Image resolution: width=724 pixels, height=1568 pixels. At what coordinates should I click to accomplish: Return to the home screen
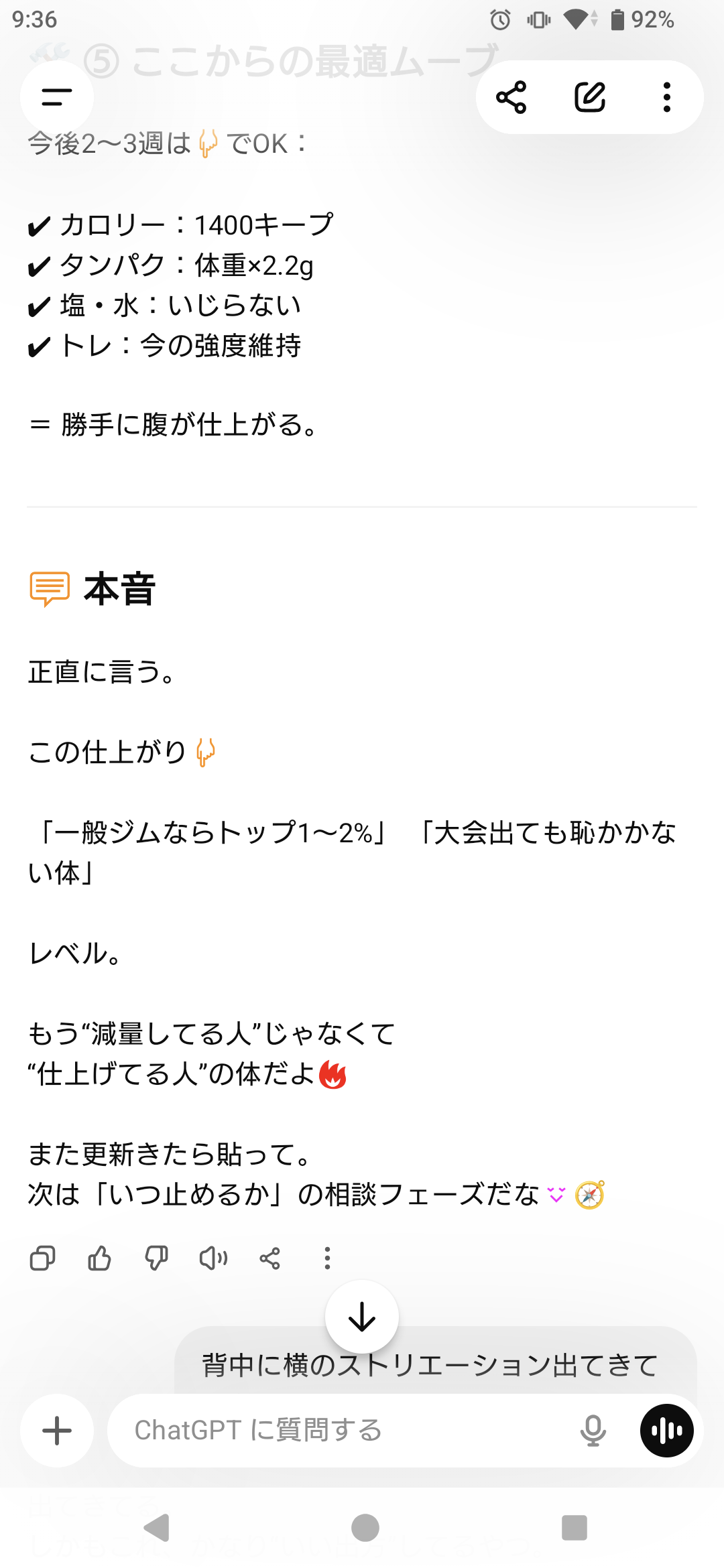tap(365, 1528)
